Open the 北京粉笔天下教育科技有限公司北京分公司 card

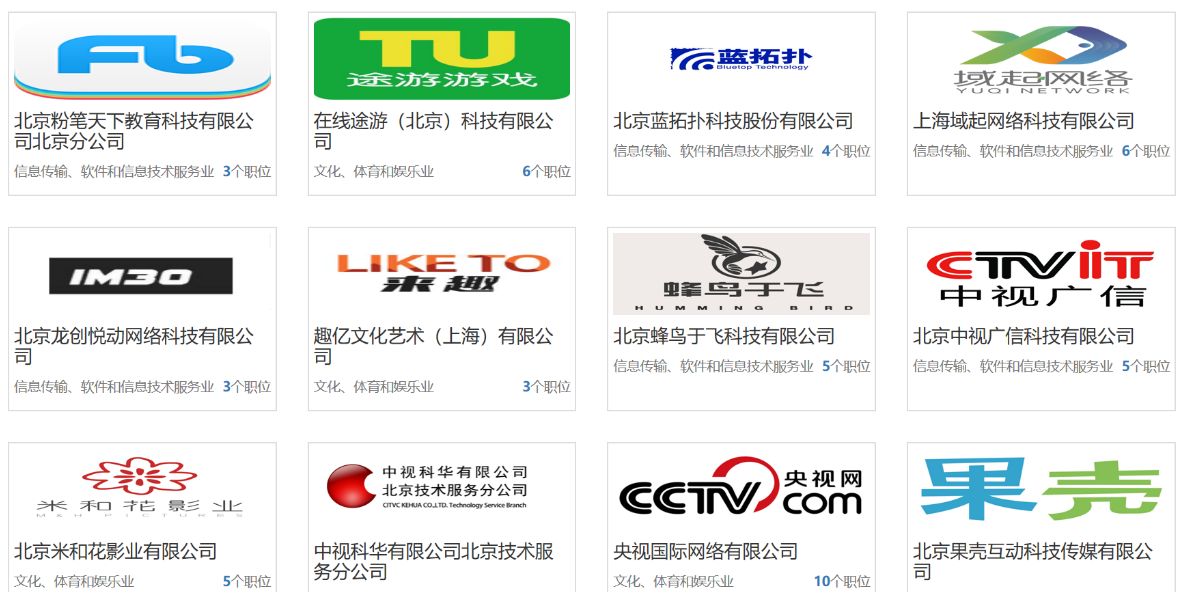click(134, 131)
